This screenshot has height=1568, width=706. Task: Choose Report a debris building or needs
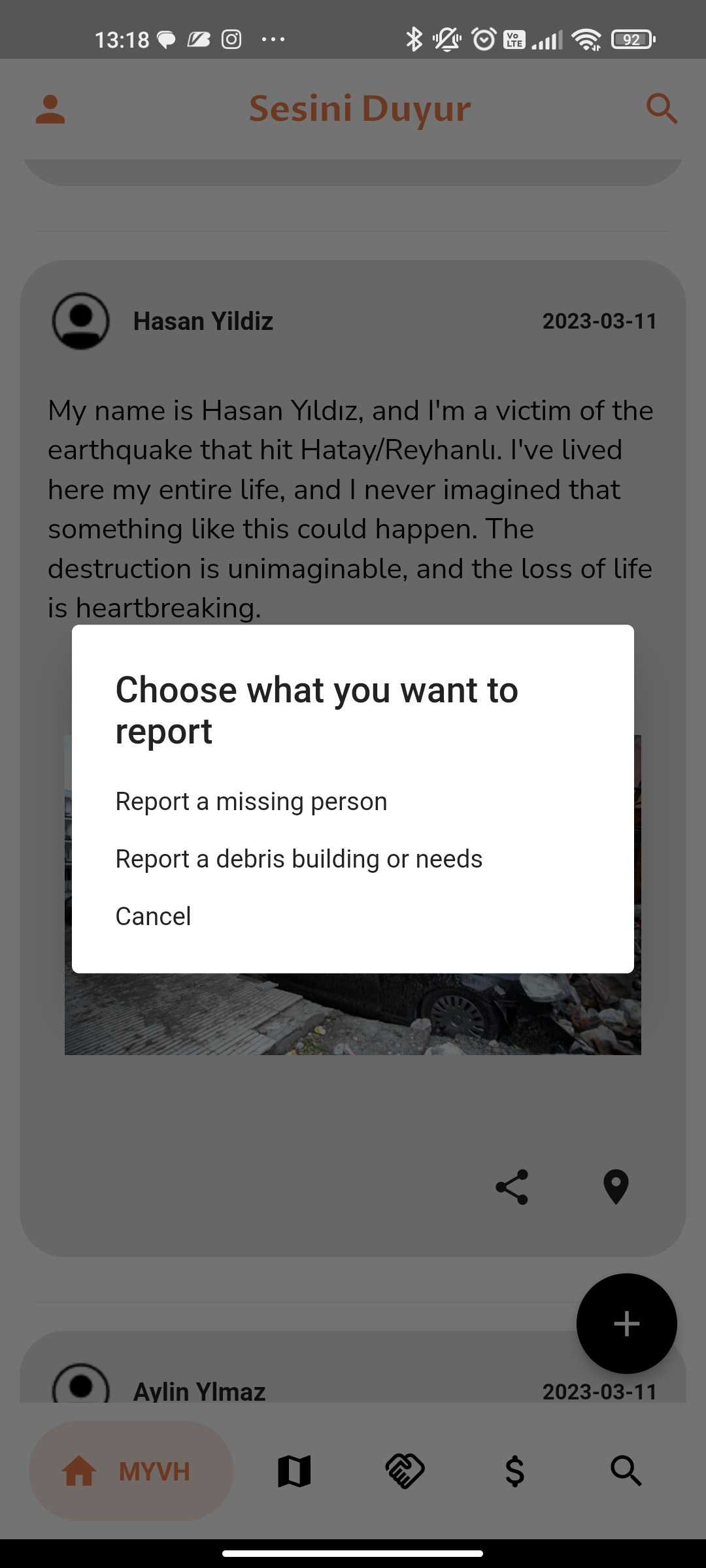tap(299, 858)
